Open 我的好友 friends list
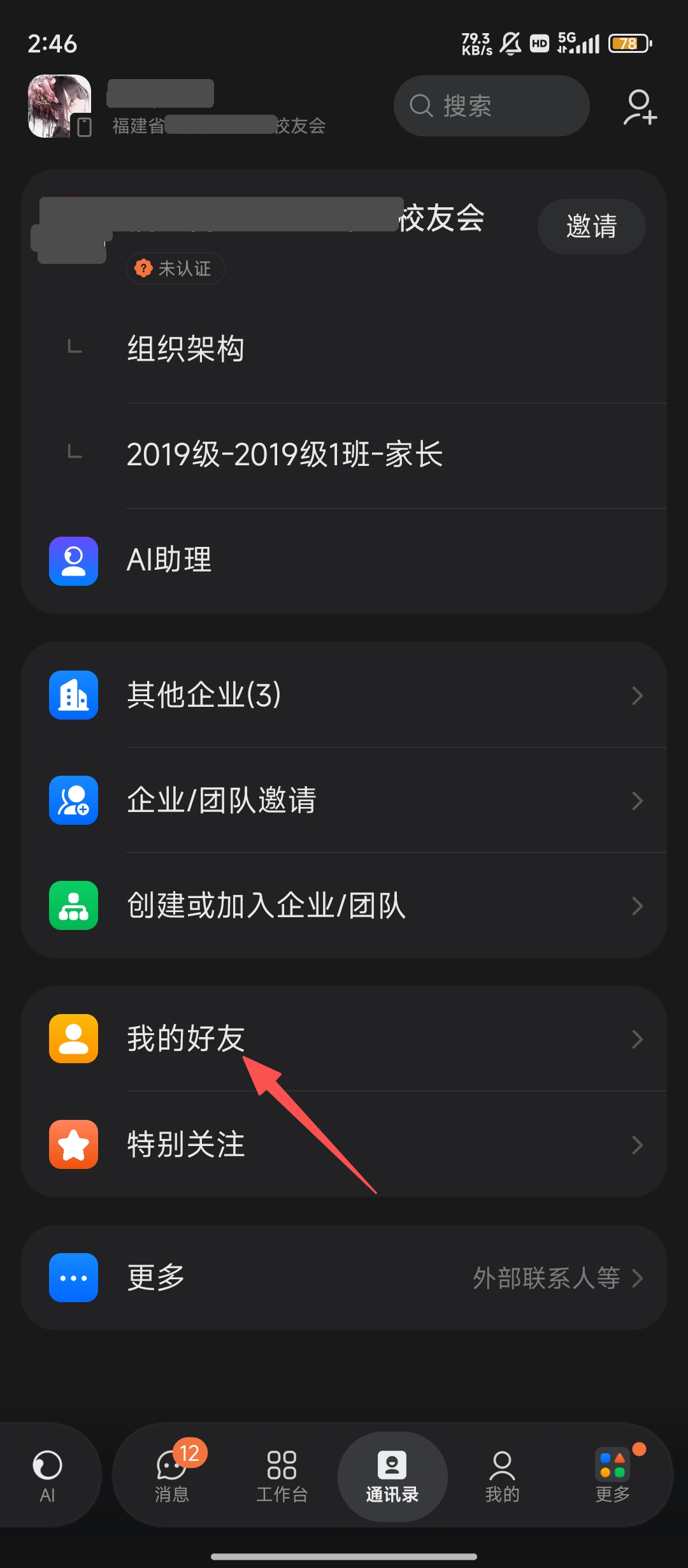The image size is (688, 1568). click(x=344, y=1039)
